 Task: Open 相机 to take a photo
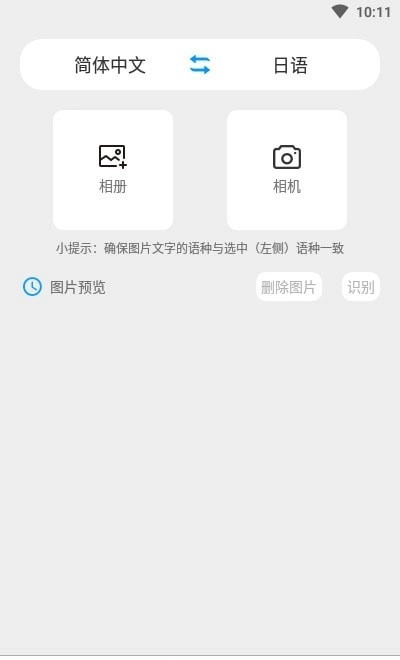click(x=287, y=170)
